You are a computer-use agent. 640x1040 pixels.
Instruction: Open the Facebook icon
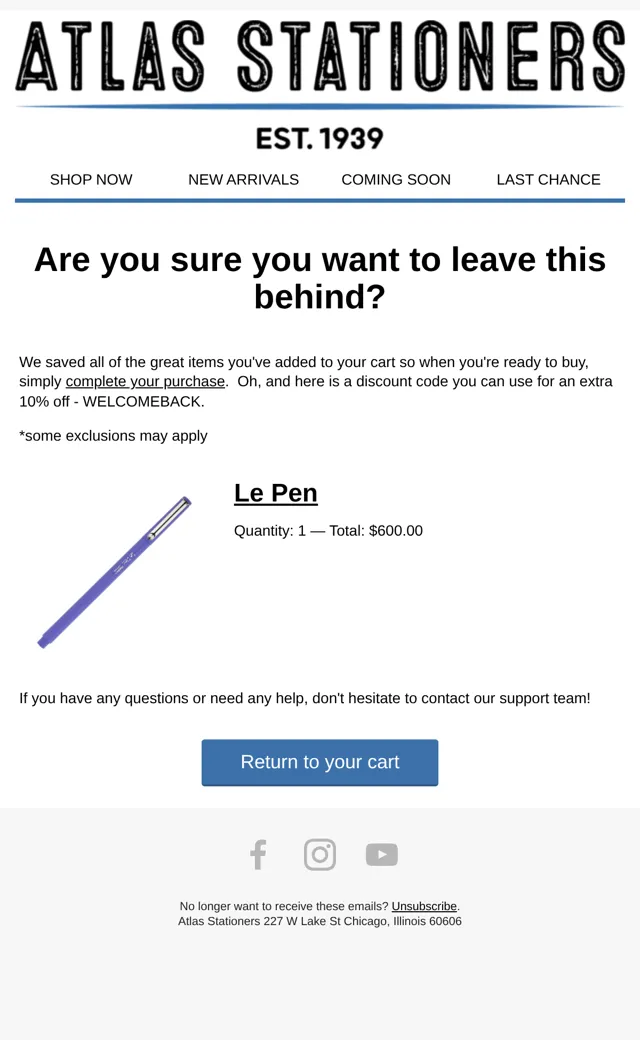pyautogui.click(x=259, y=854)
